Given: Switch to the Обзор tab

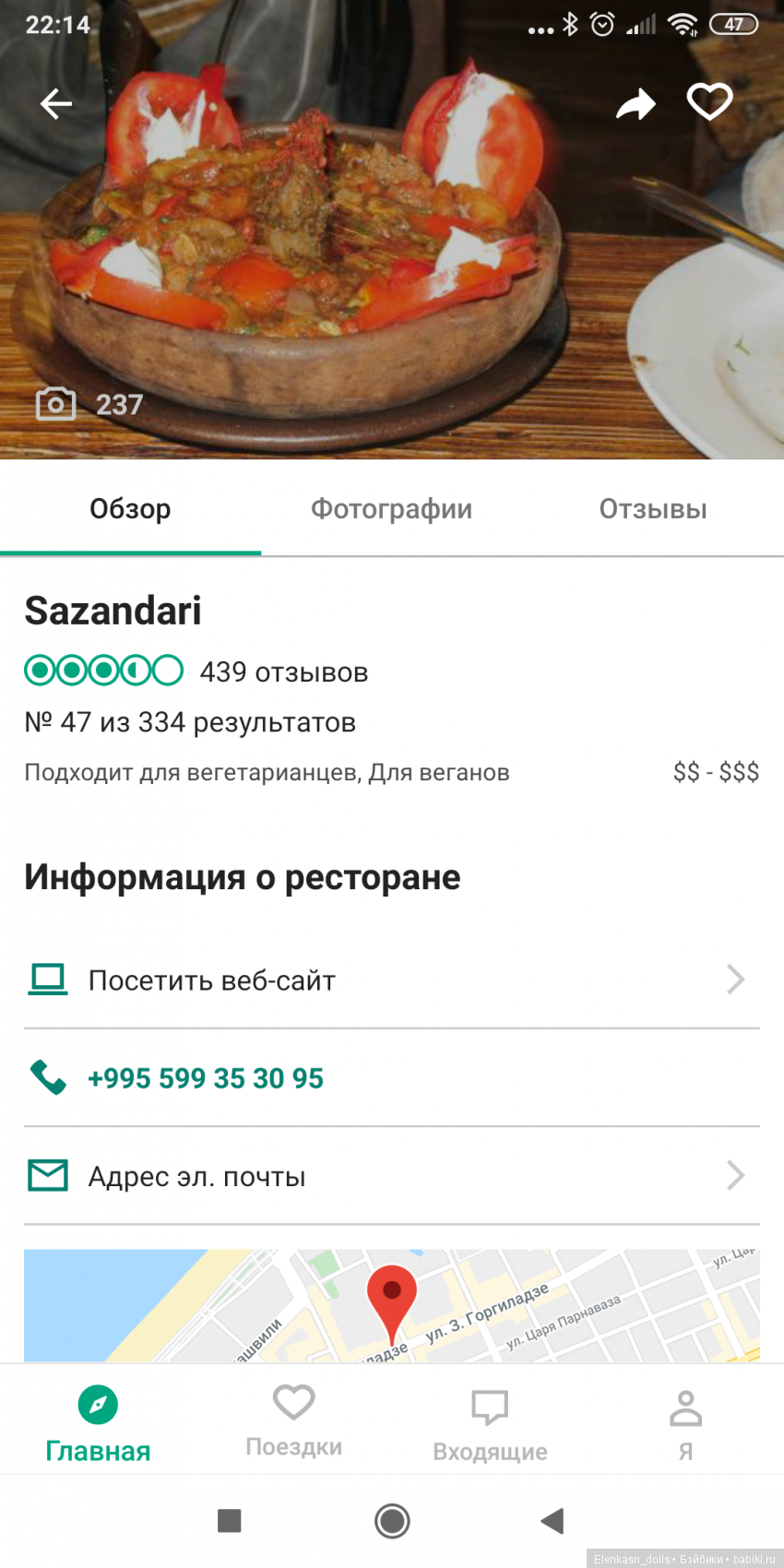Looking at the screenshot, I should pos(130,509).
